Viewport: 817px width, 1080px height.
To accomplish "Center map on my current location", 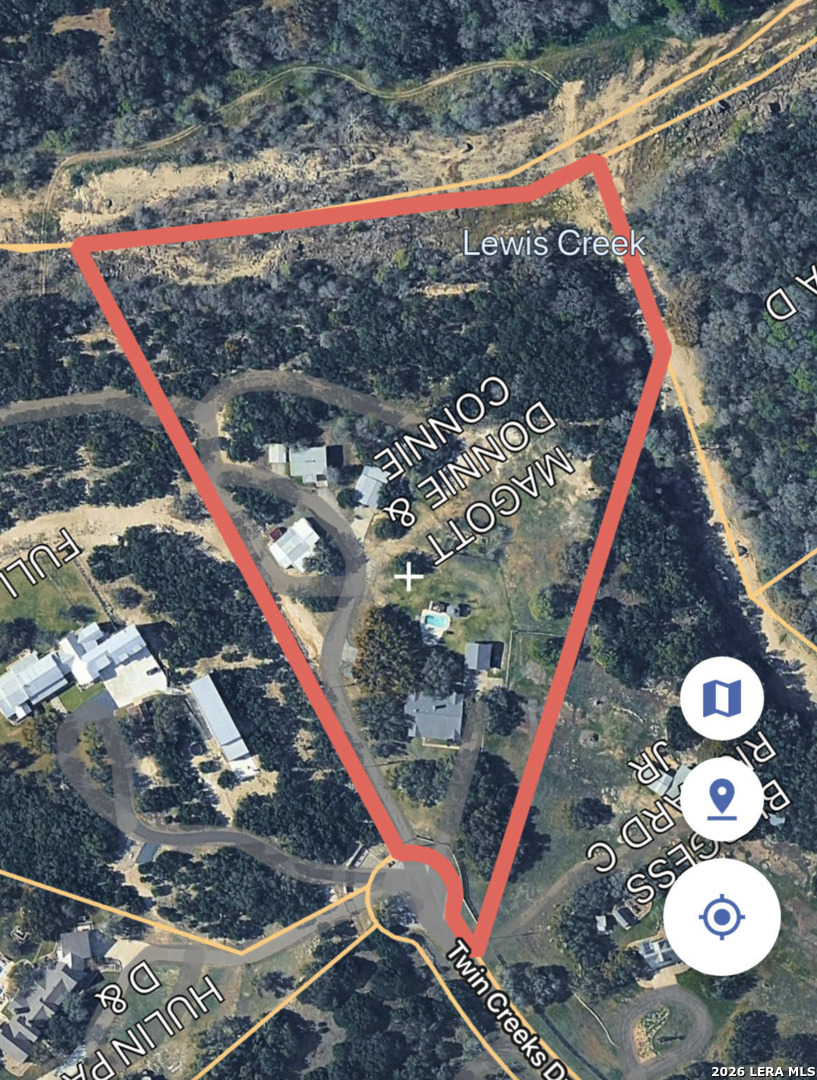I will pyautogui.click(x=722, y=917).
